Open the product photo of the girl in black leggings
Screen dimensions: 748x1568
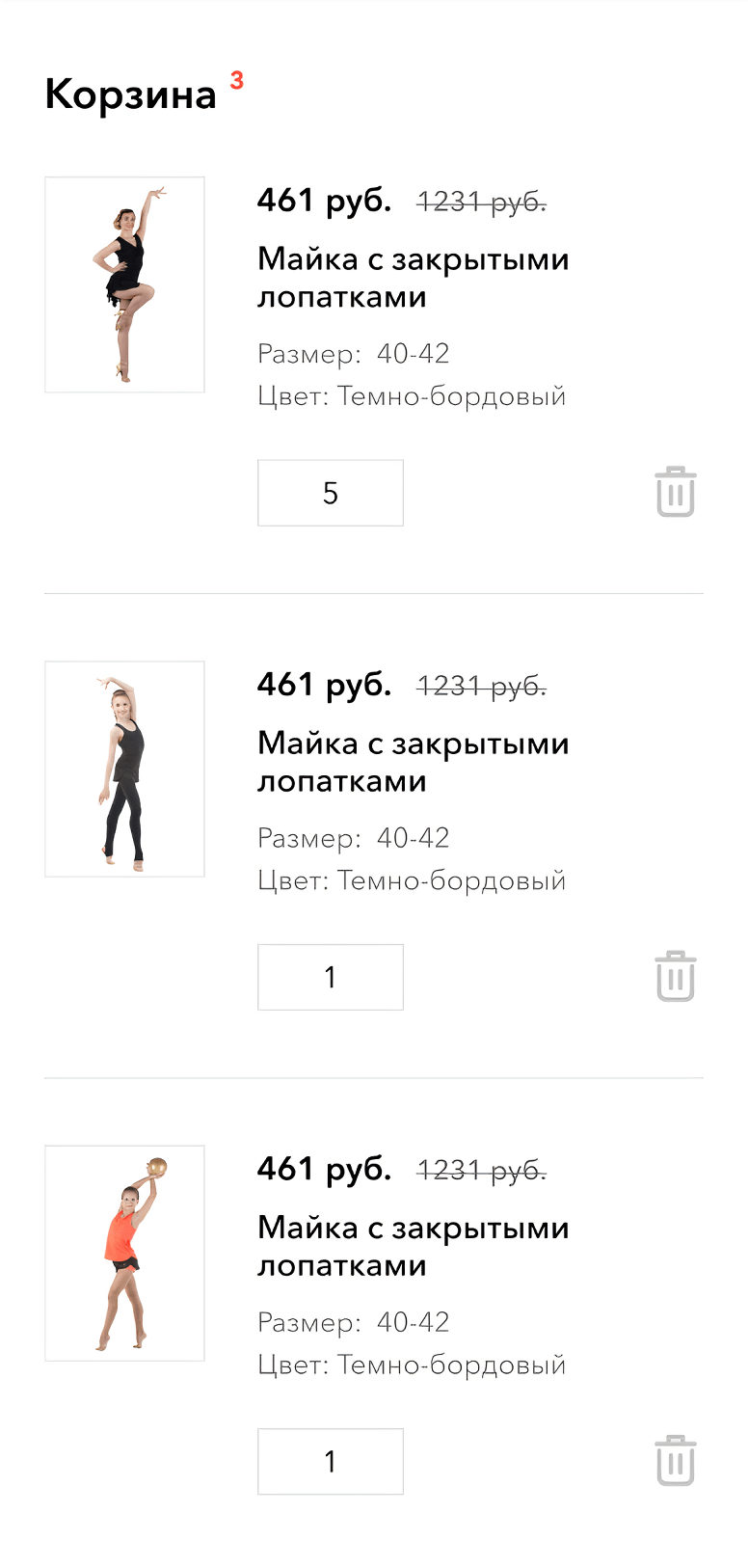pyautogui.click(x=124, y=769)
